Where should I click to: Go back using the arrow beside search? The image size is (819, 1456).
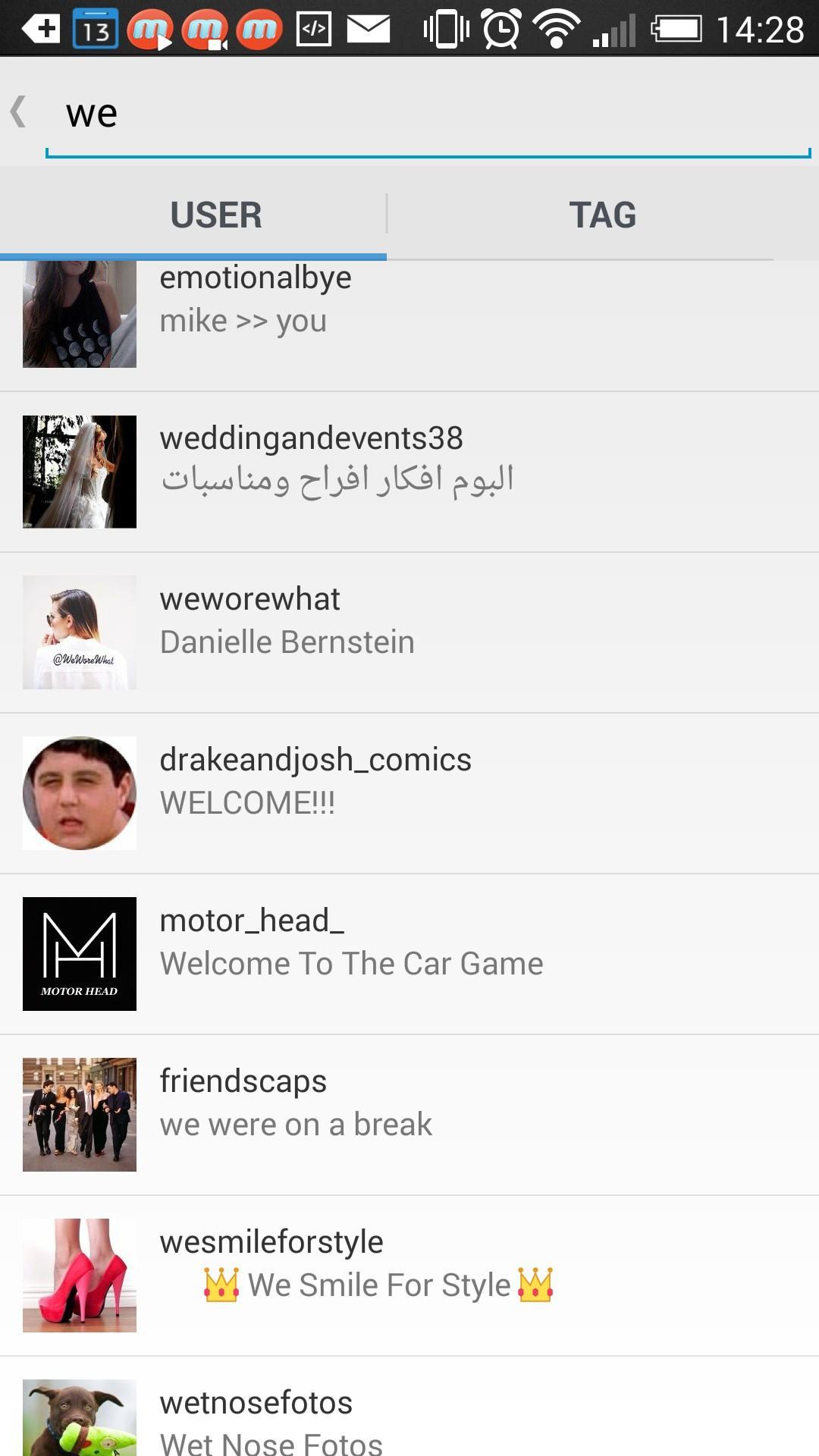point(19,112)
